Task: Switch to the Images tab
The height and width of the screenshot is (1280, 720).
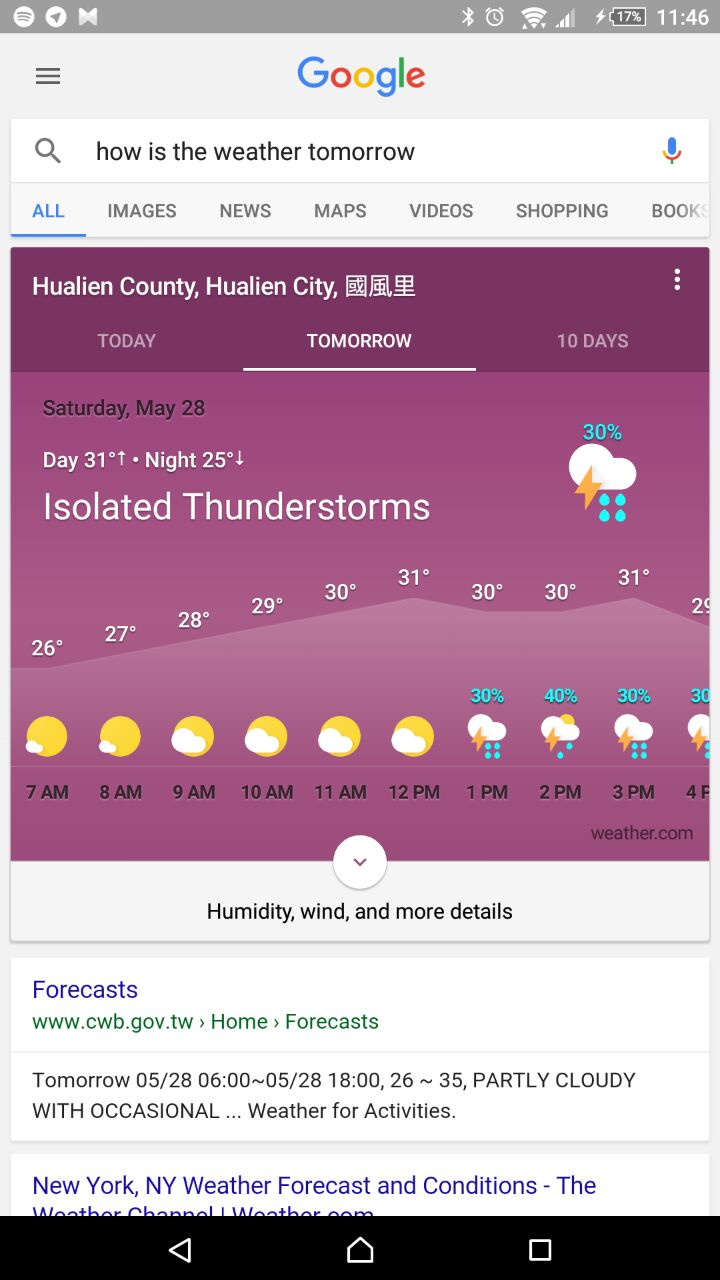Action: point(142,211)
